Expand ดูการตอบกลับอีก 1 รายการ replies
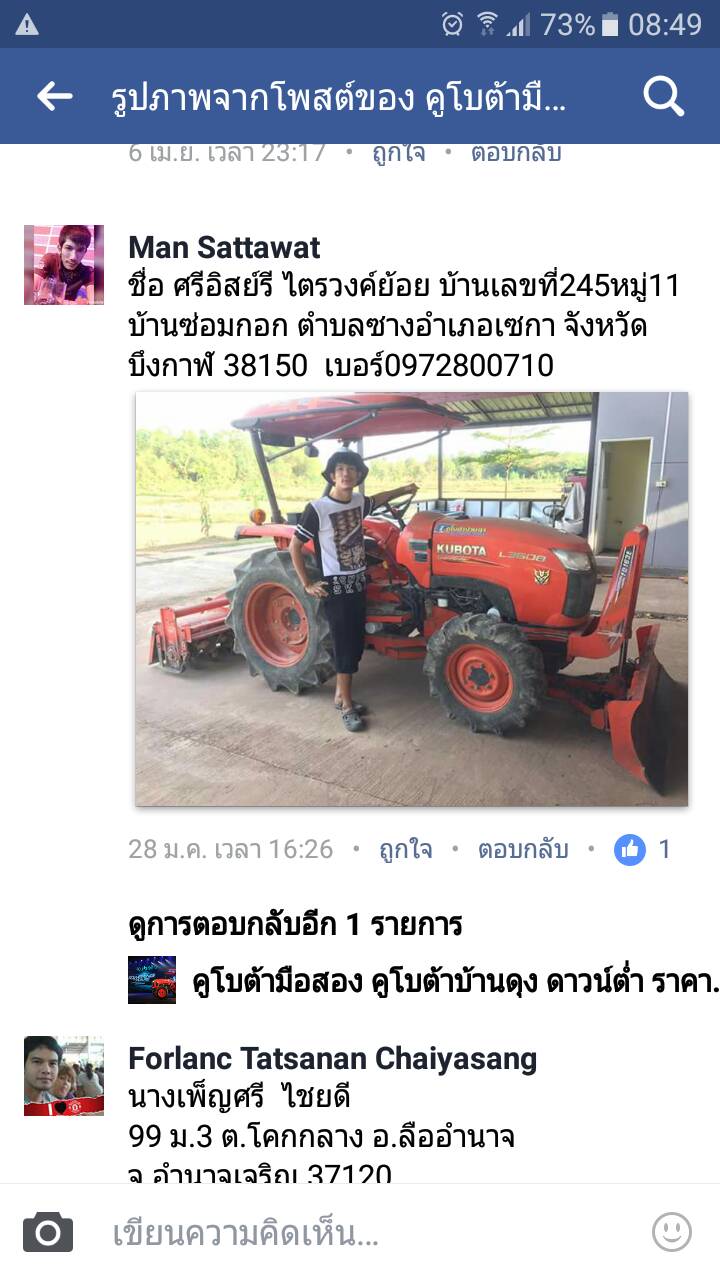Screen dimensions: 720x1280 click(x=295, y=924)
